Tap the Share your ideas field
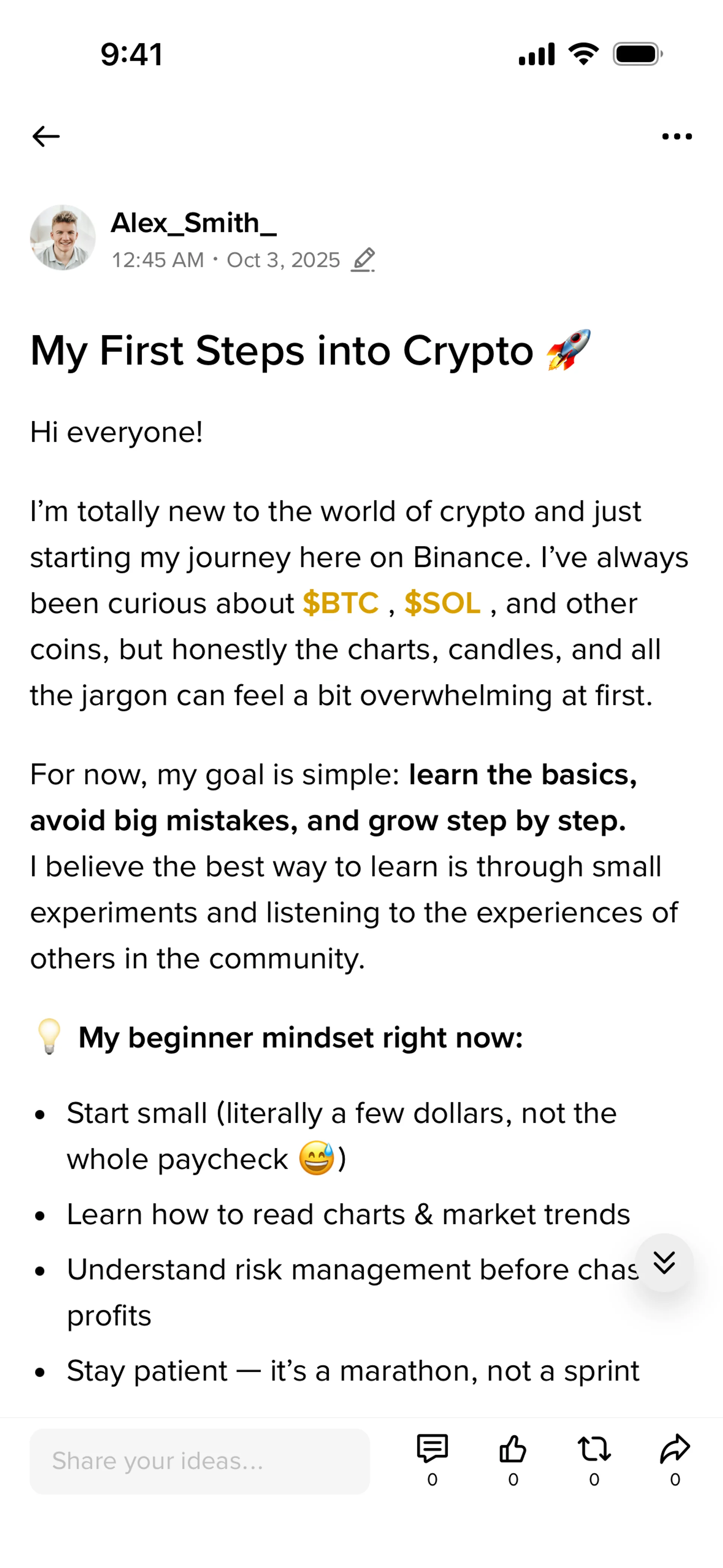The width and height of the screenshot is (723, 1568). pyautogui.click(x=200, y=1461)
